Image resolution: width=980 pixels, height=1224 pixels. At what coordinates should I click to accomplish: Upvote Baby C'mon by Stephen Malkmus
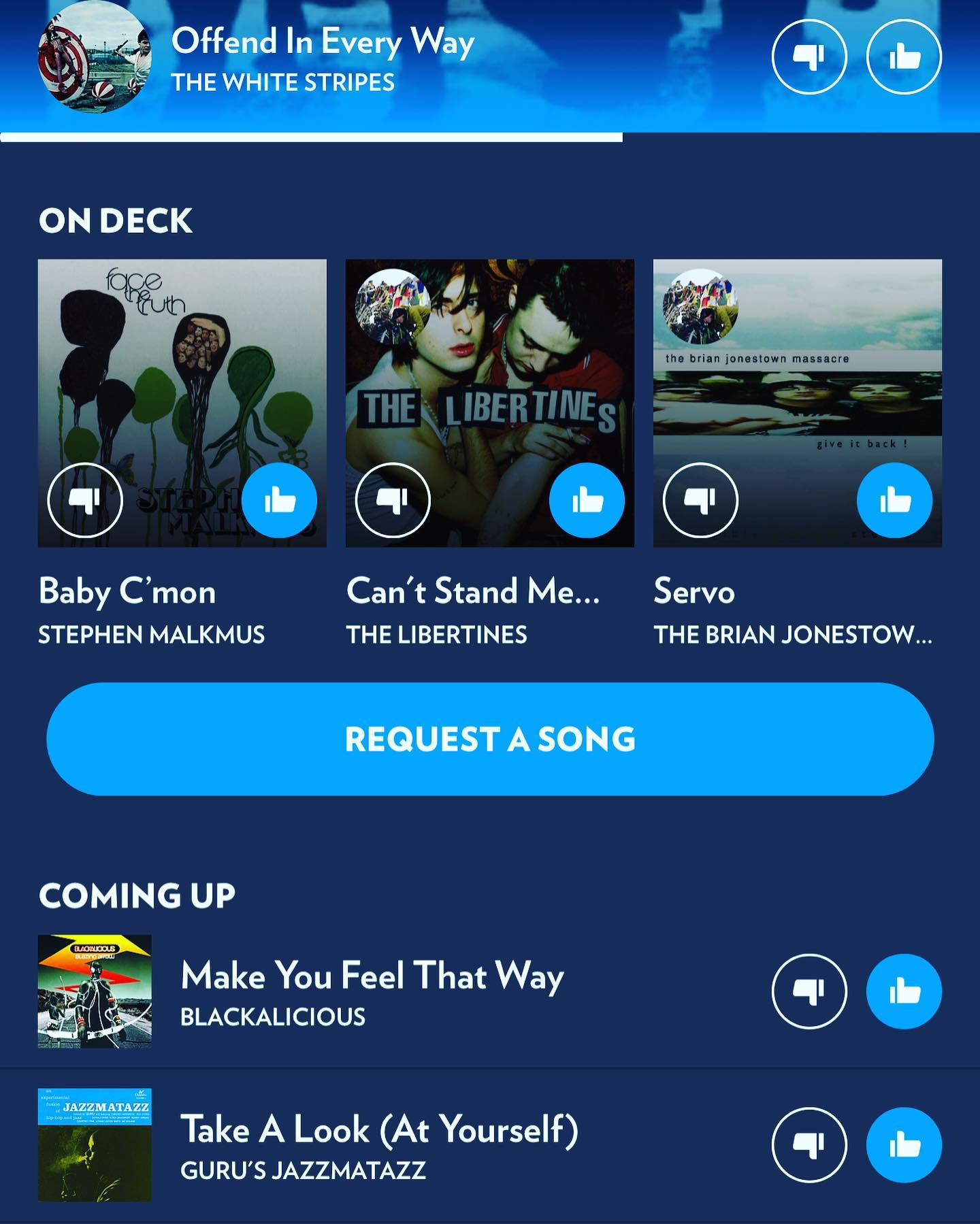(x=279, y=500)
